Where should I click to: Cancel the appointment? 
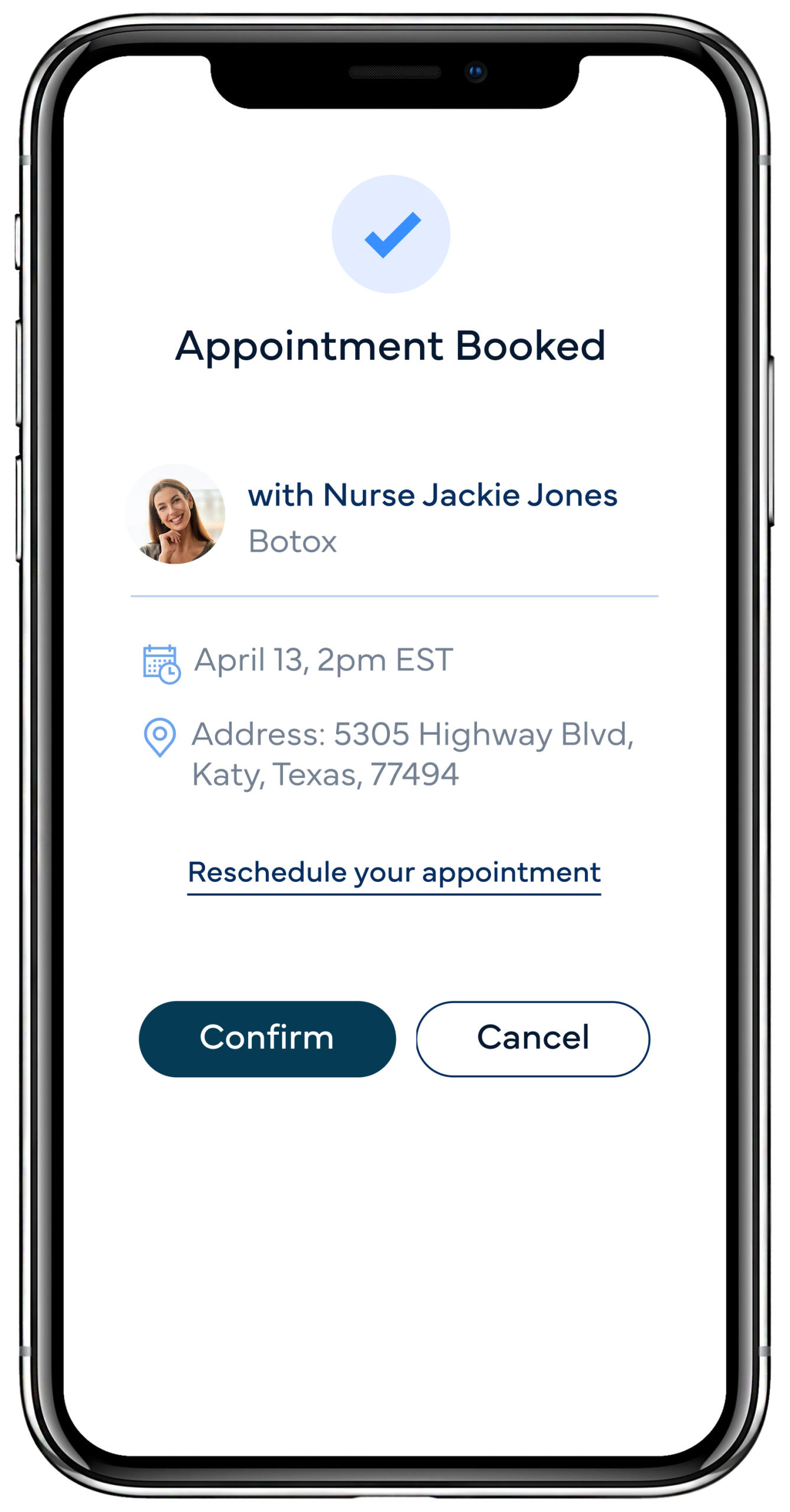click(533, 1038)
